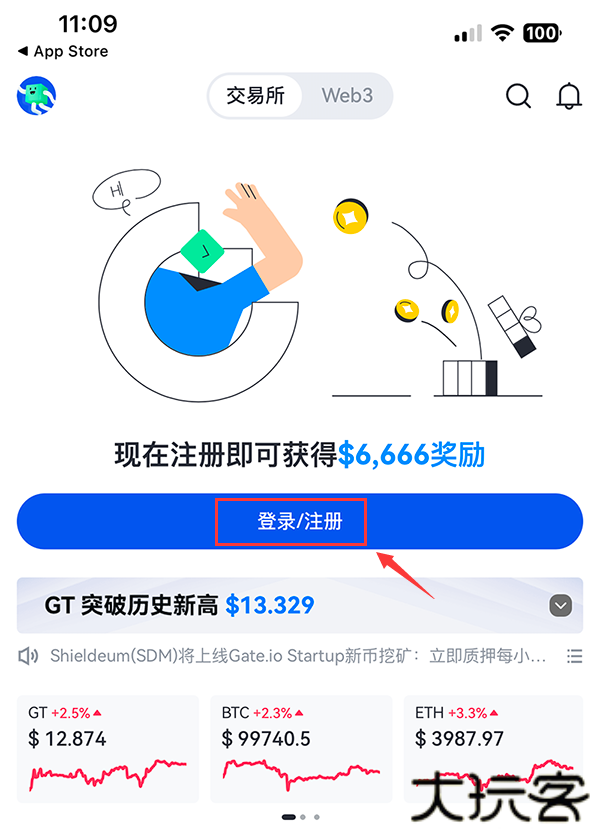600x839 pixels.
Task: Open the ETH price card
Action: (495, 748)
